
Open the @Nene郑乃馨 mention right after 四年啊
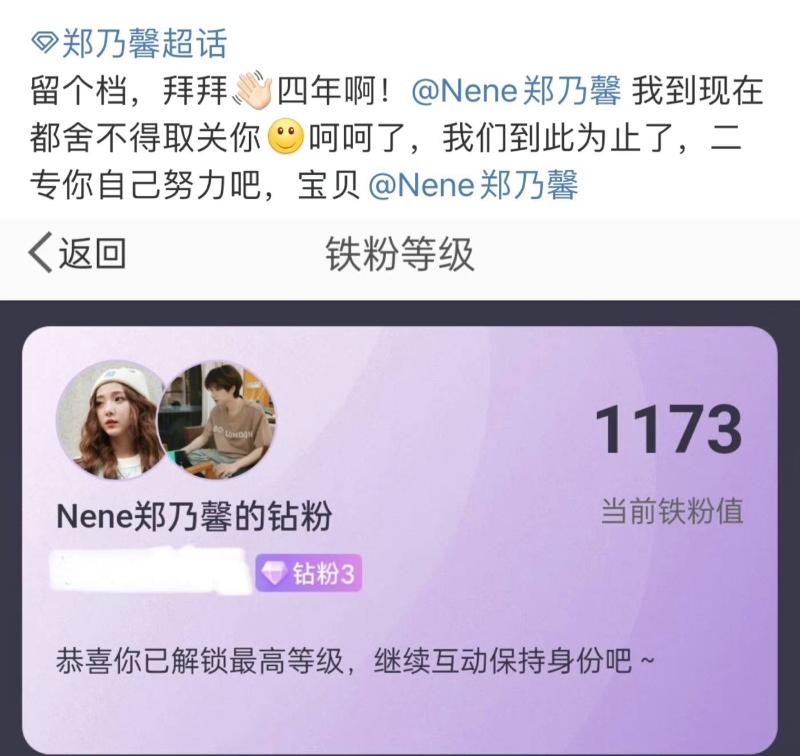click(516, 91)
